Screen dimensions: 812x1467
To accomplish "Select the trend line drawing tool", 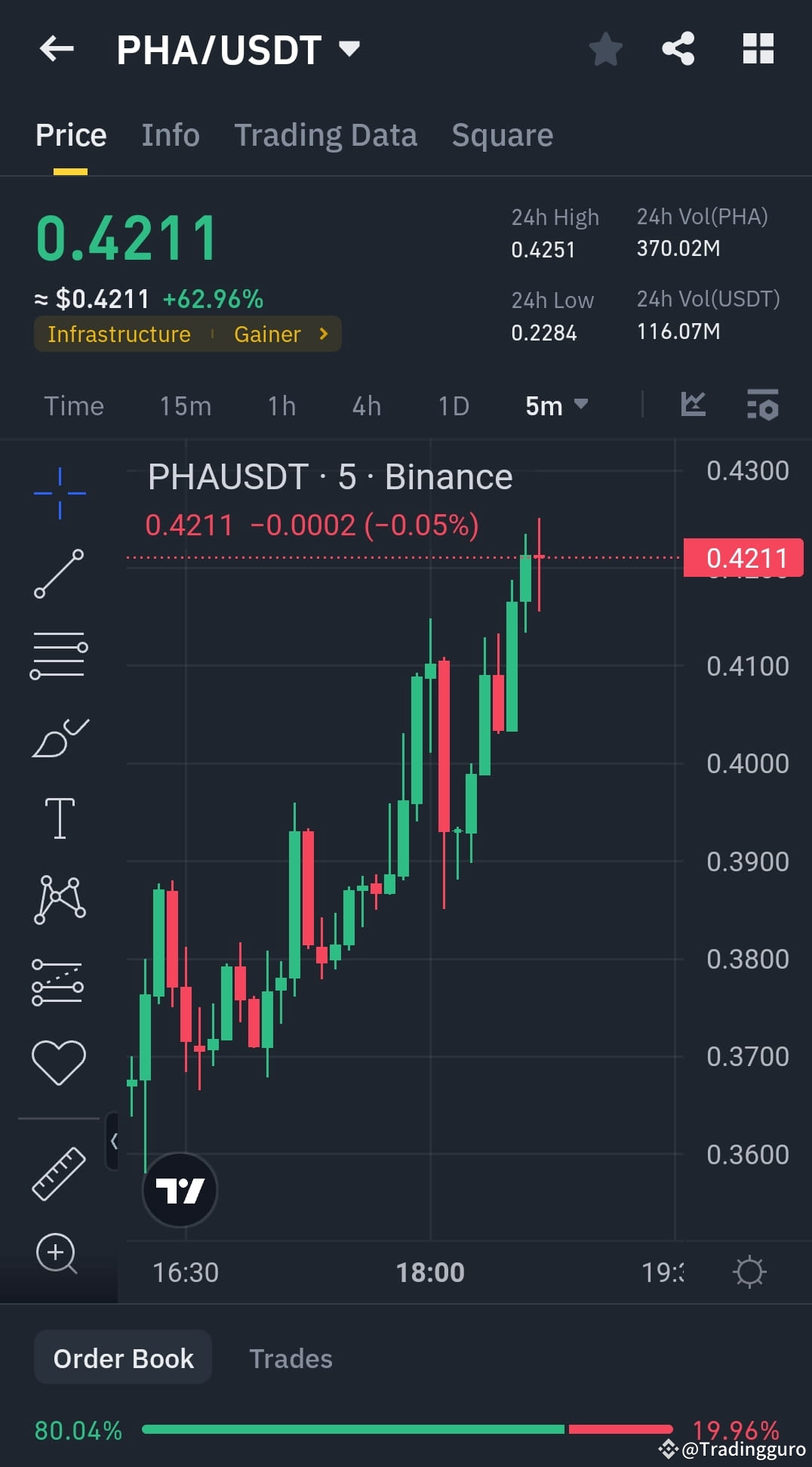I will click(x=59, y=575).
